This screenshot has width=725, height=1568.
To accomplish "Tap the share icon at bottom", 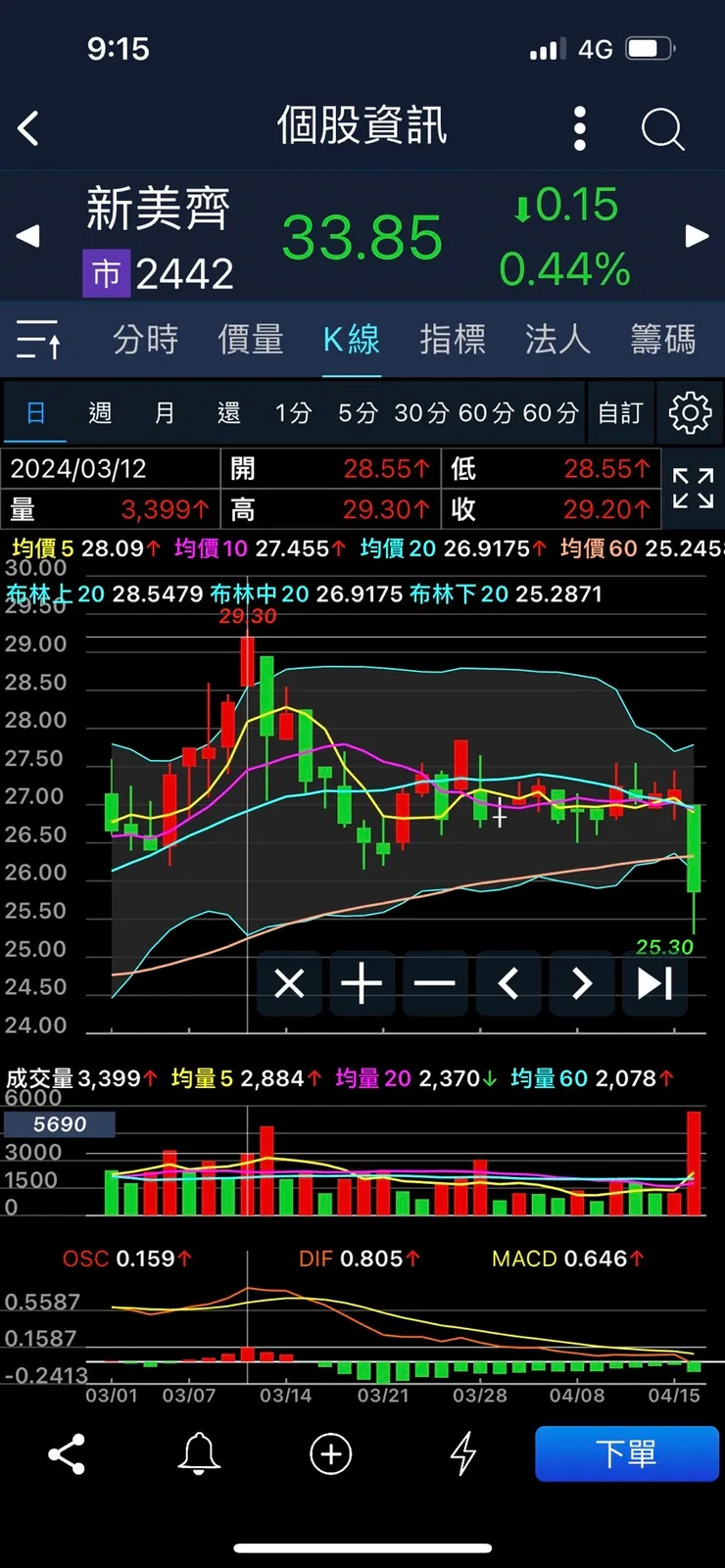I will 66,1454.
